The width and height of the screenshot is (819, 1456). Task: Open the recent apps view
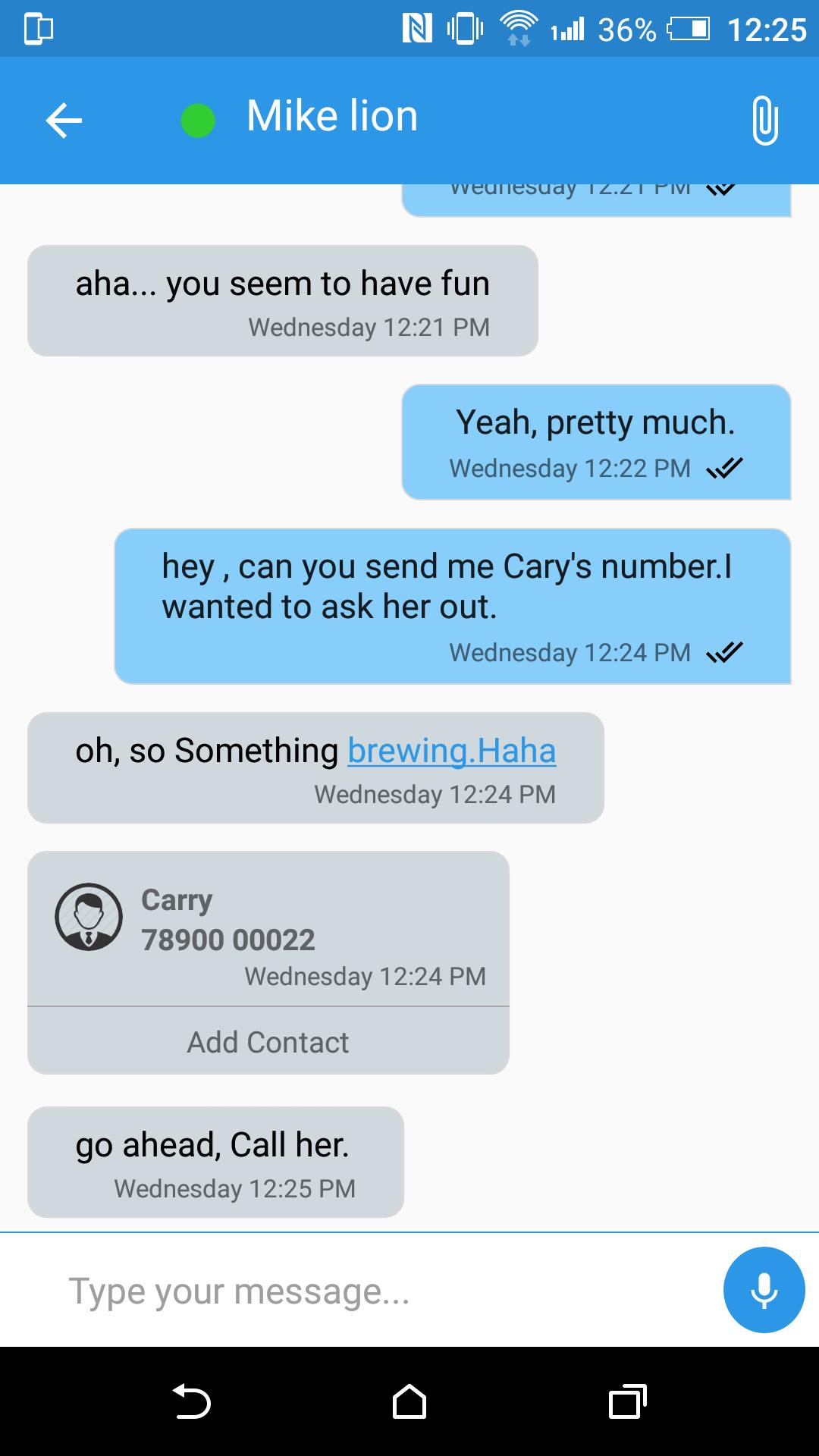point(627,1401)
